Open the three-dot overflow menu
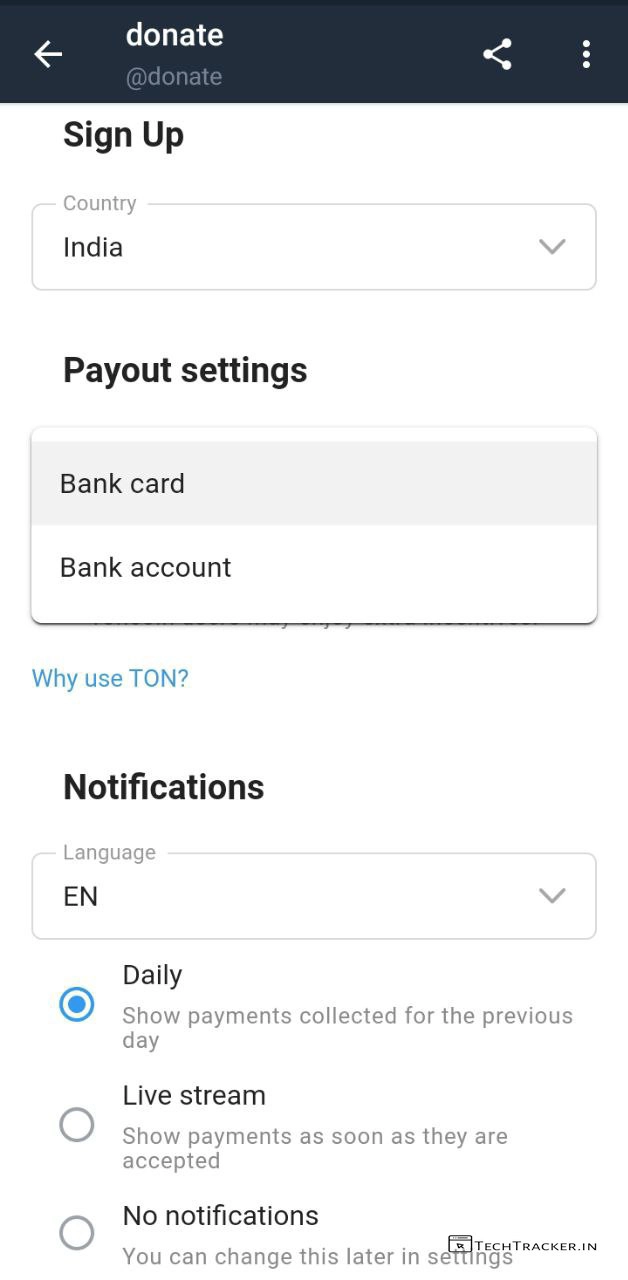This screenshot has width=628, height=1280. pyautogui.click(x=586, y=55)
